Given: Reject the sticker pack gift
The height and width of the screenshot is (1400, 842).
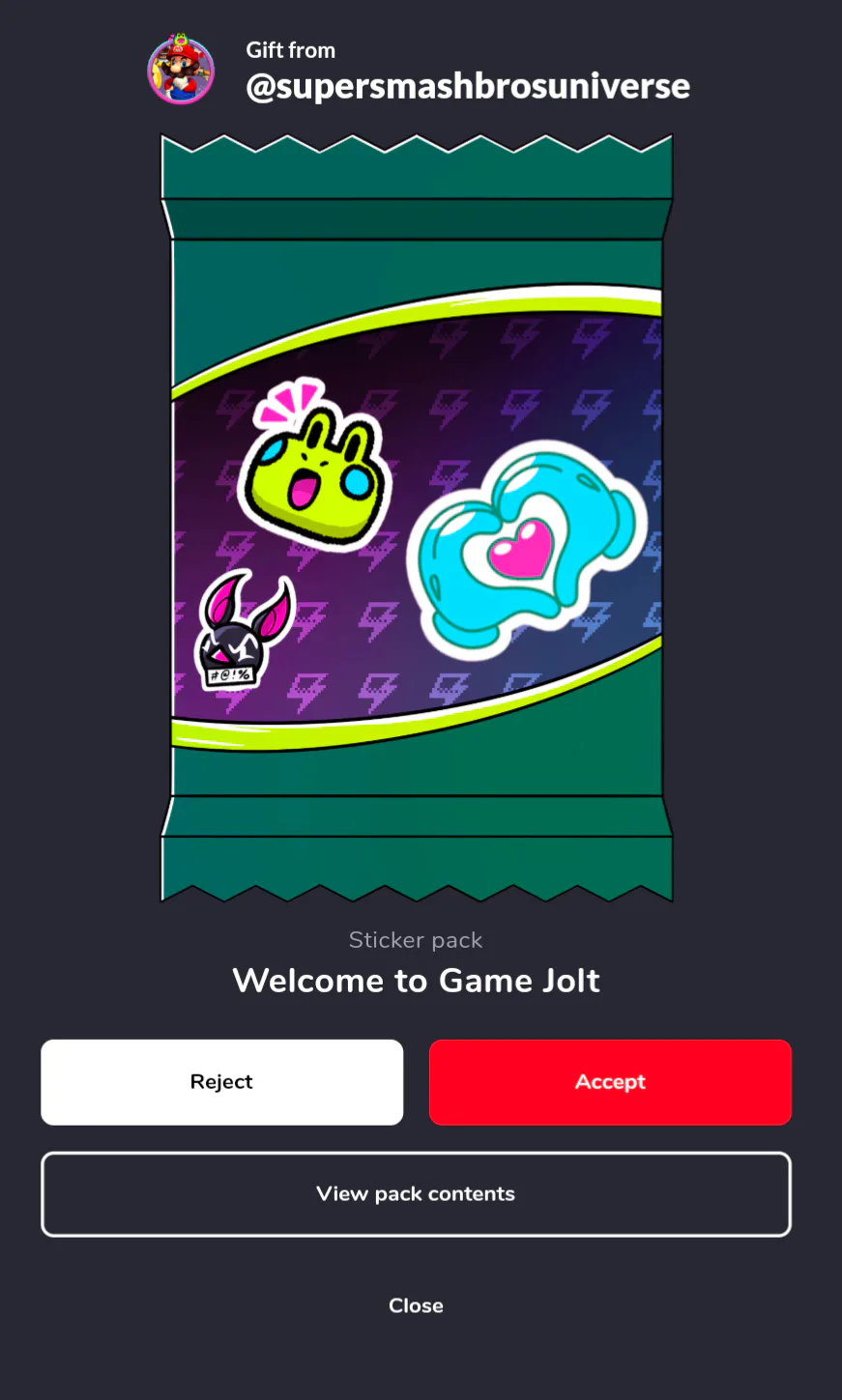Looking at the screenshot, I should 221,1082.
